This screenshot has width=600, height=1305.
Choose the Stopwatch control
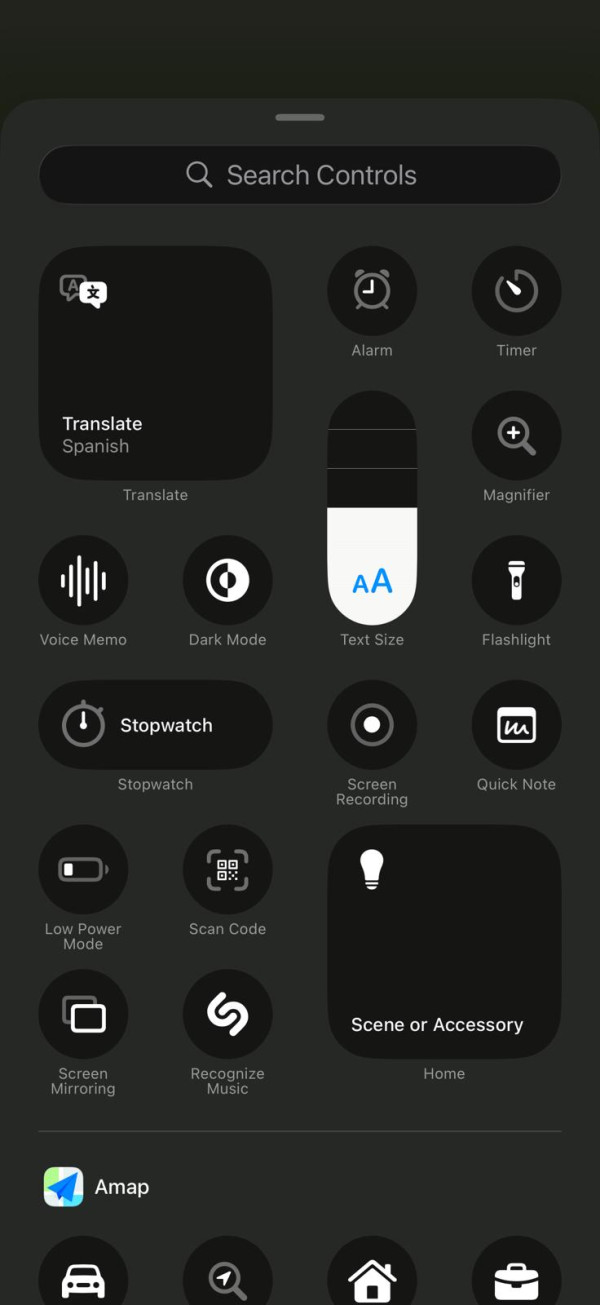[x=155, y=725]
